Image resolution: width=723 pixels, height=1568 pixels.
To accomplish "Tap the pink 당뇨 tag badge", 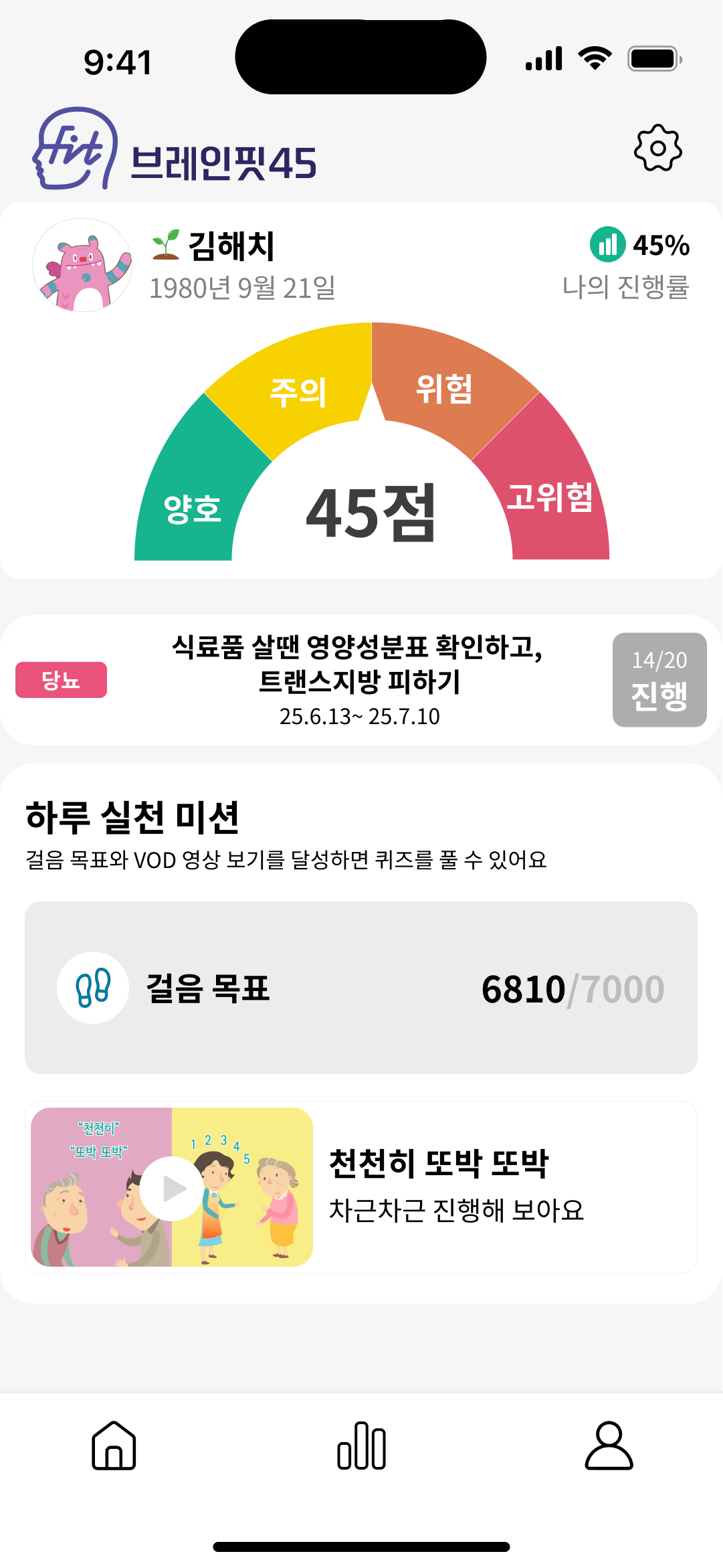I will tap(61, 680).
